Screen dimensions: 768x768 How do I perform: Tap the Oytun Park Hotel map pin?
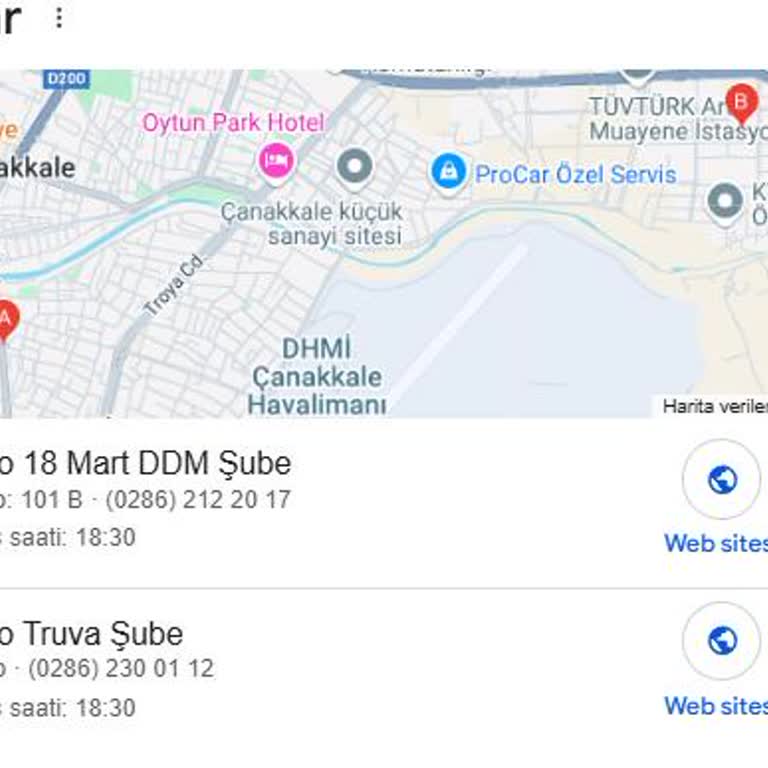tap(276, 160)
